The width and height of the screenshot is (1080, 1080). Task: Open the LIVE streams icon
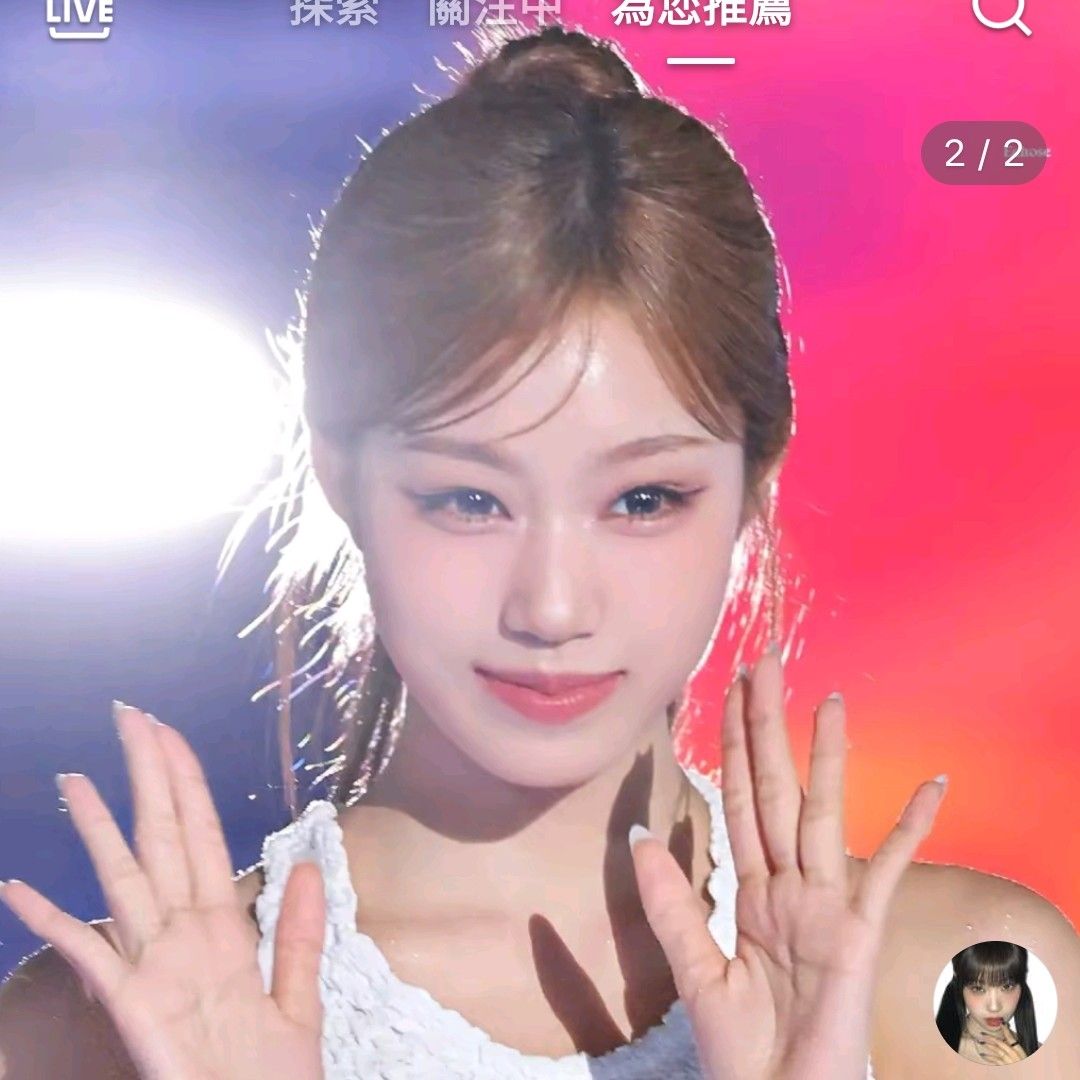pyautogui.click(x=80, y=15)
